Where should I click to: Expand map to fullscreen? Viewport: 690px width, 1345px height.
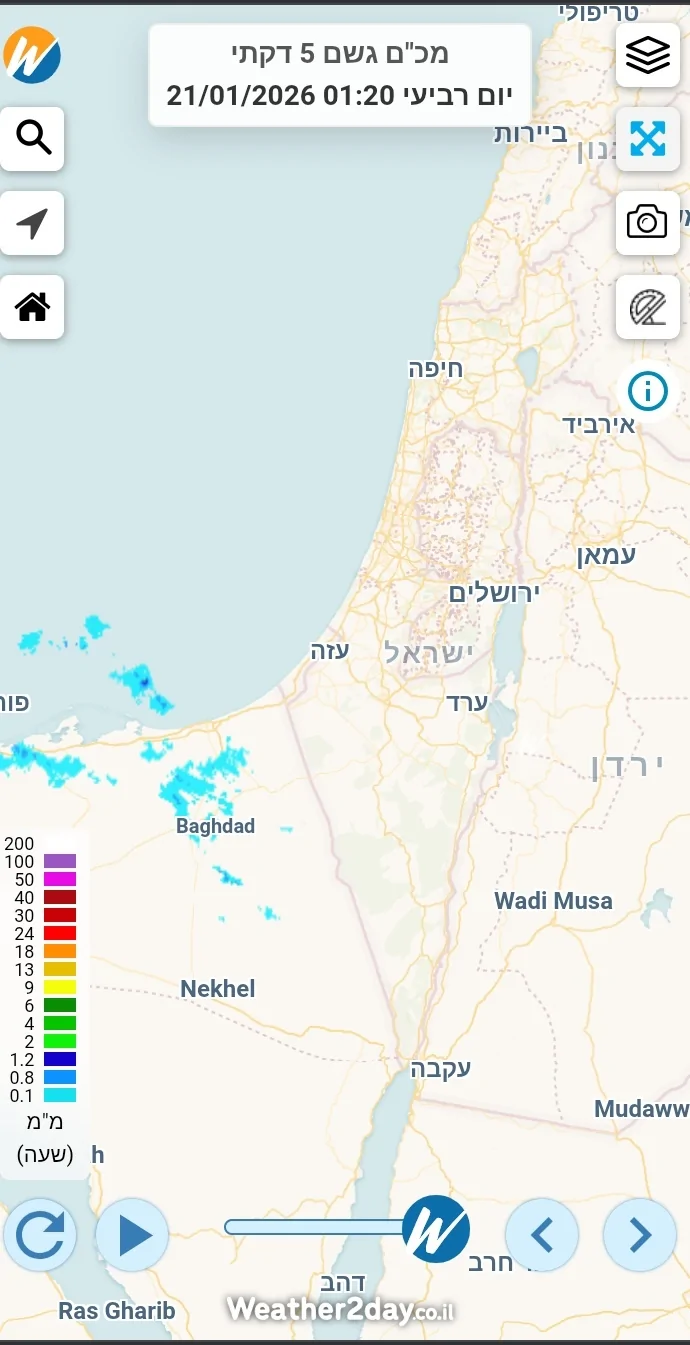(x=647, y=138)
